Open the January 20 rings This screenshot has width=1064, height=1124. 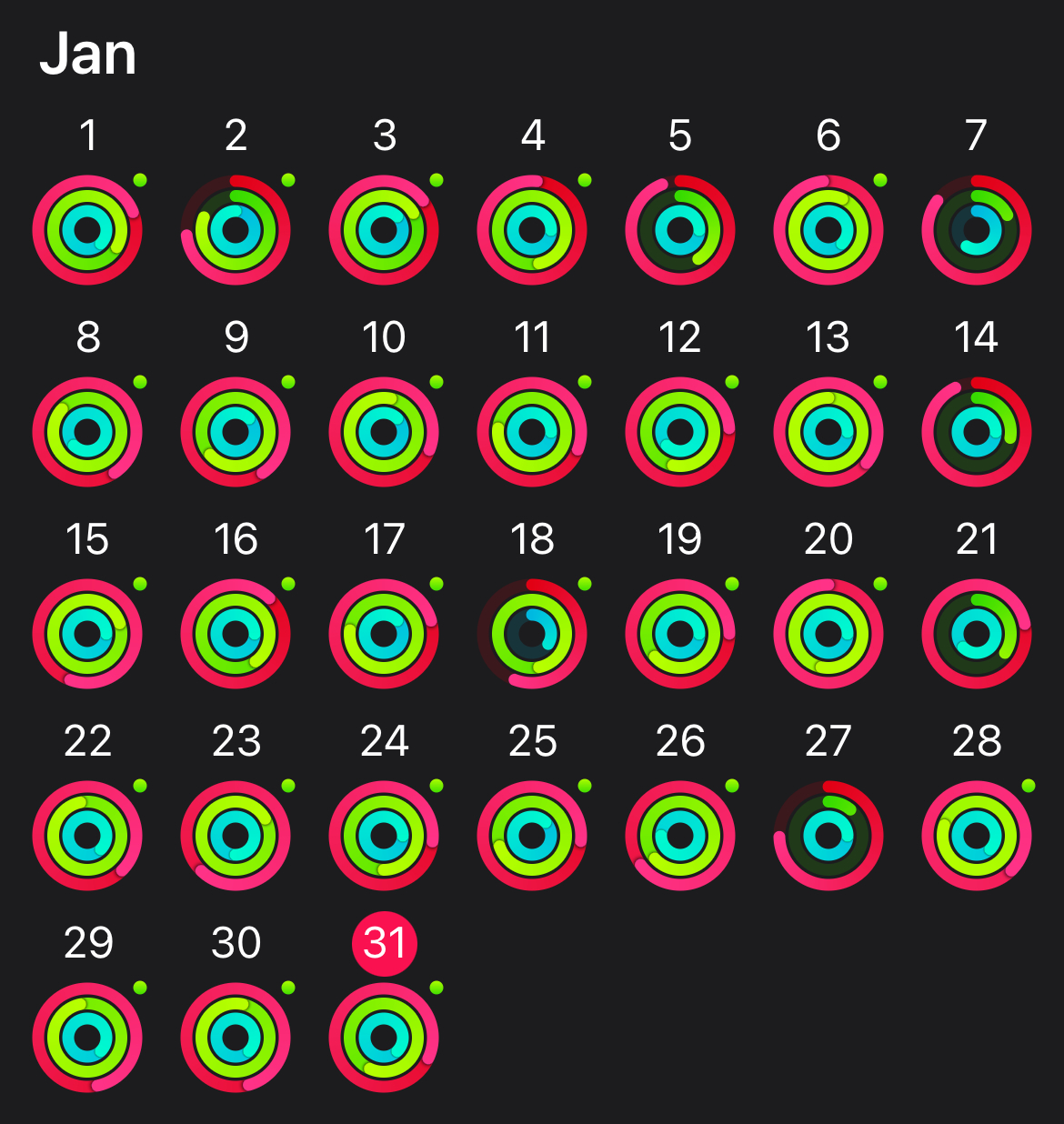pos(828,634)
